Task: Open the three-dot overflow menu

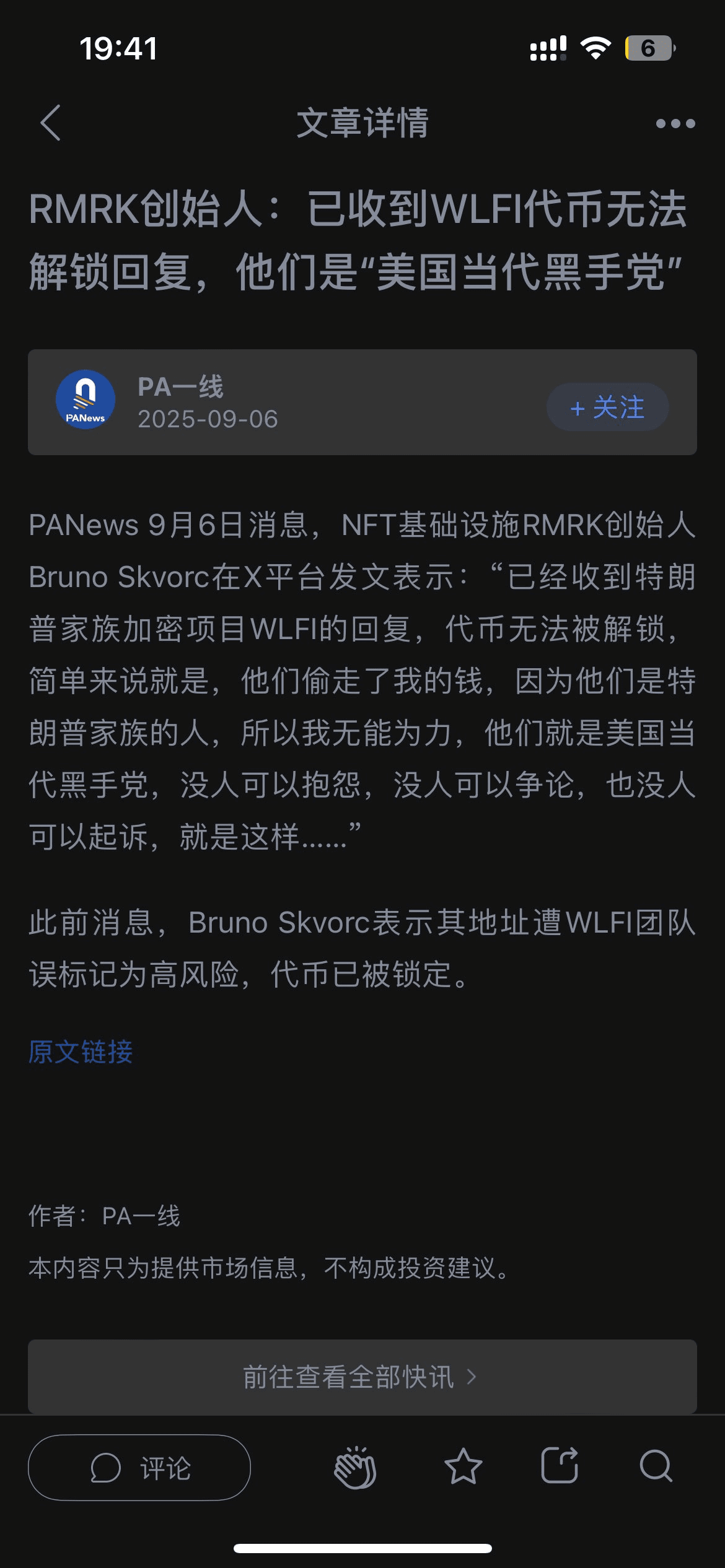Action: pyautogui.click(x=675, y=124)
